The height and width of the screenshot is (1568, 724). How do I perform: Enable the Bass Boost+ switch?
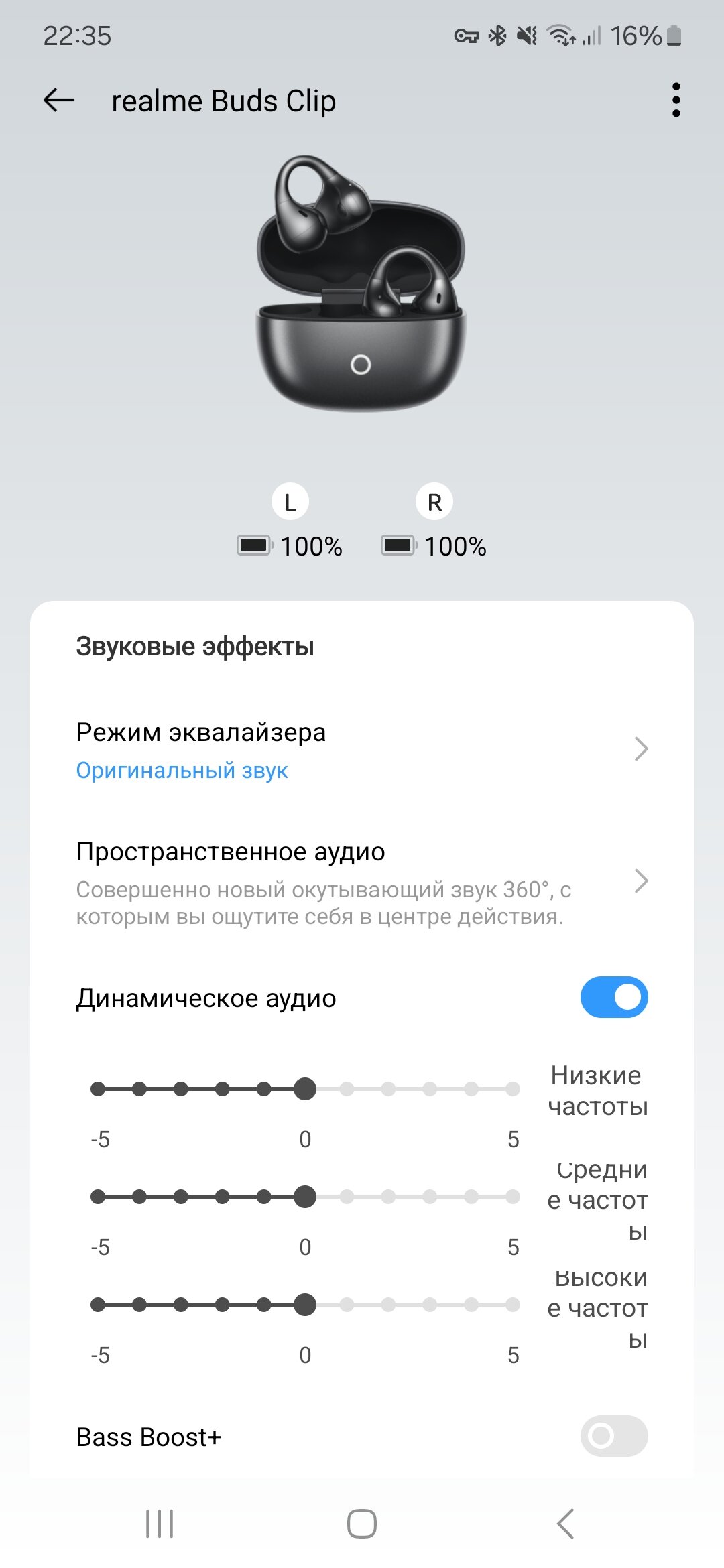pyautogui.click(x=613, y=1436)
